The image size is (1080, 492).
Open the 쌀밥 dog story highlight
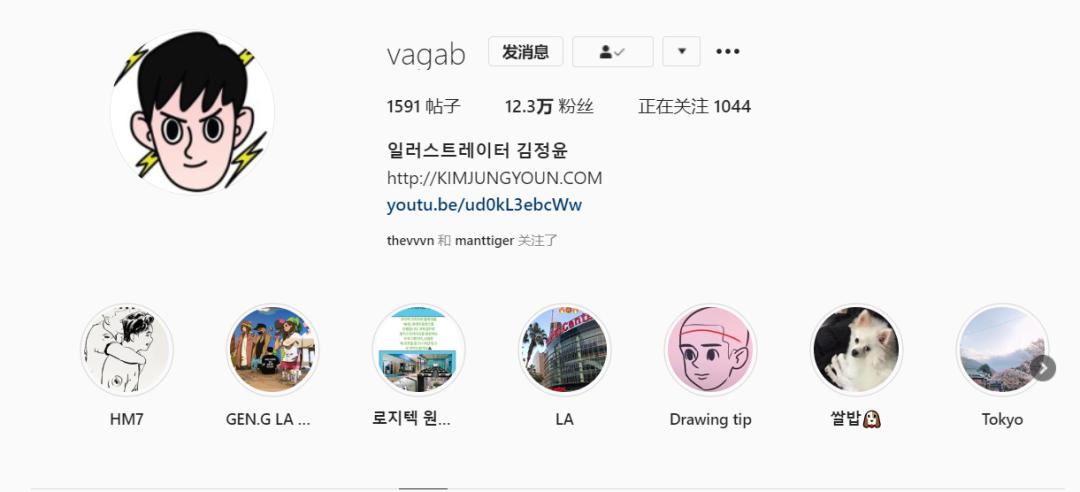click(856, 350)
